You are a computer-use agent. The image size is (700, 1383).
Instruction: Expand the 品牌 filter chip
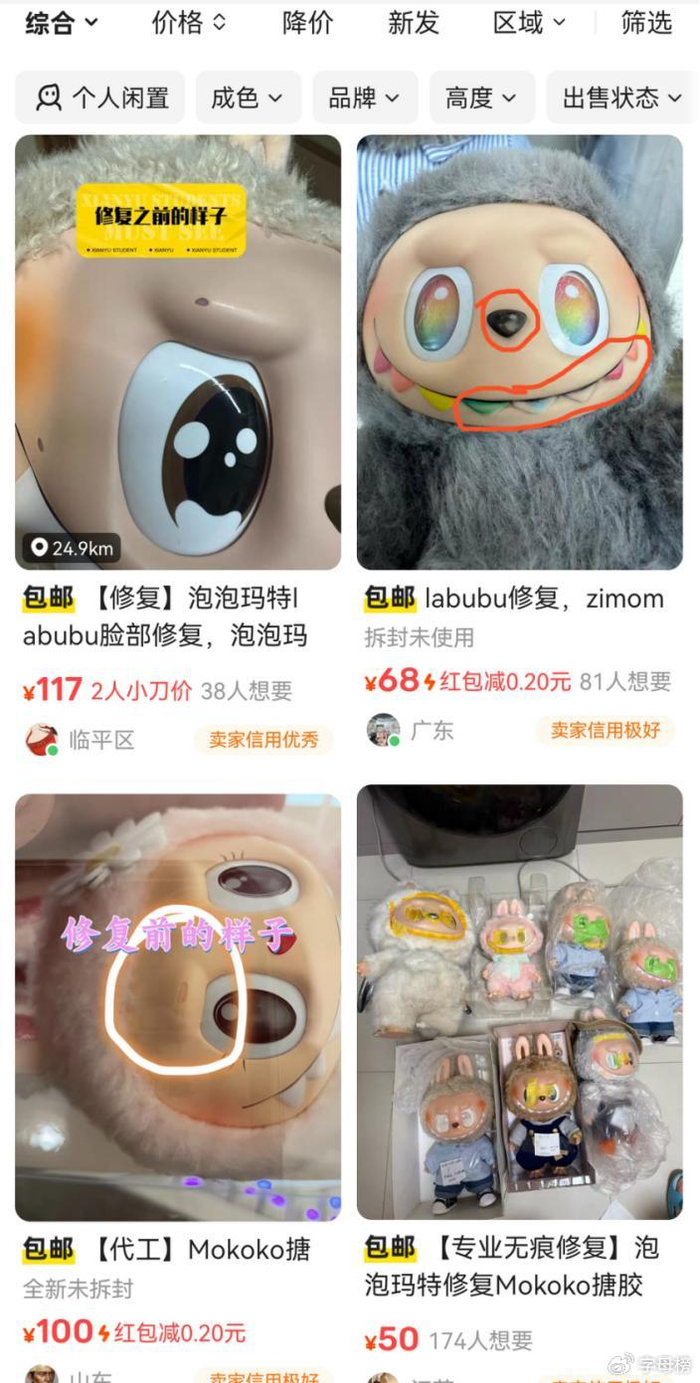click(x=364, y=97)
